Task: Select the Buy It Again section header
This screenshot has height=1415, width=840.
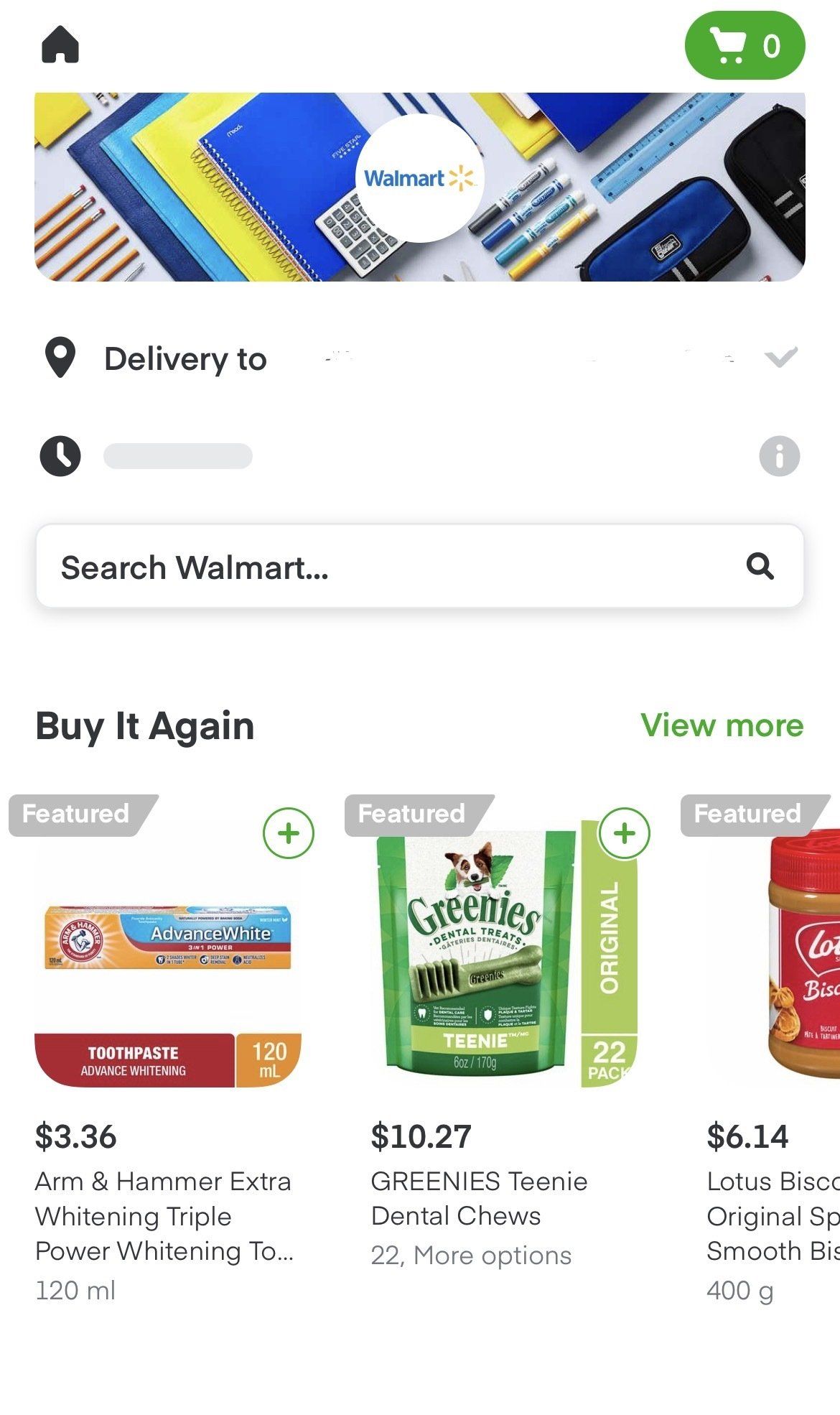Action: (144, 725)
